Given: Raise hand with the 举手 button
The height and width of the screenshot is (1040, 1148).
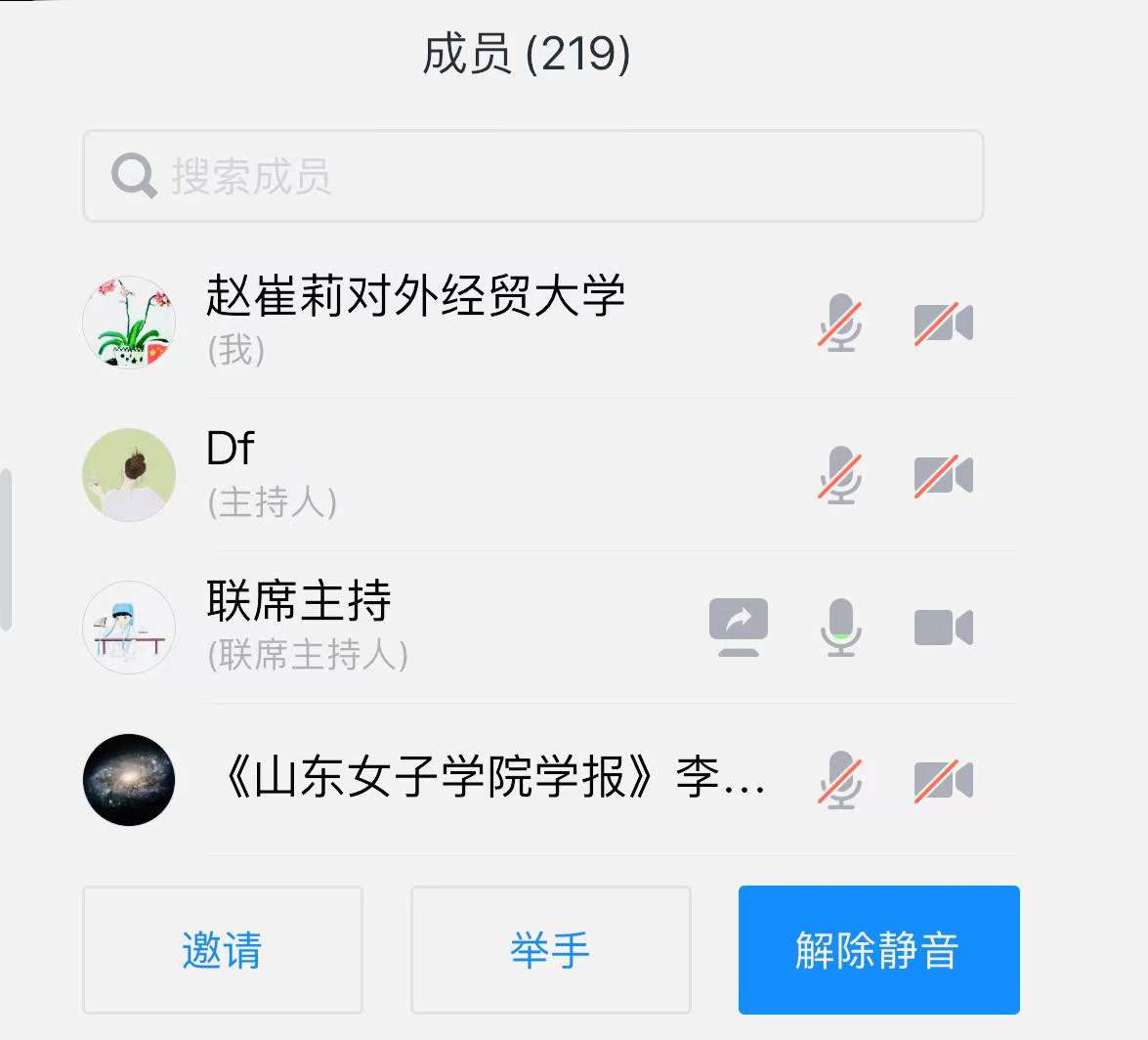Looking at the screenshot, I should point(550,950).
